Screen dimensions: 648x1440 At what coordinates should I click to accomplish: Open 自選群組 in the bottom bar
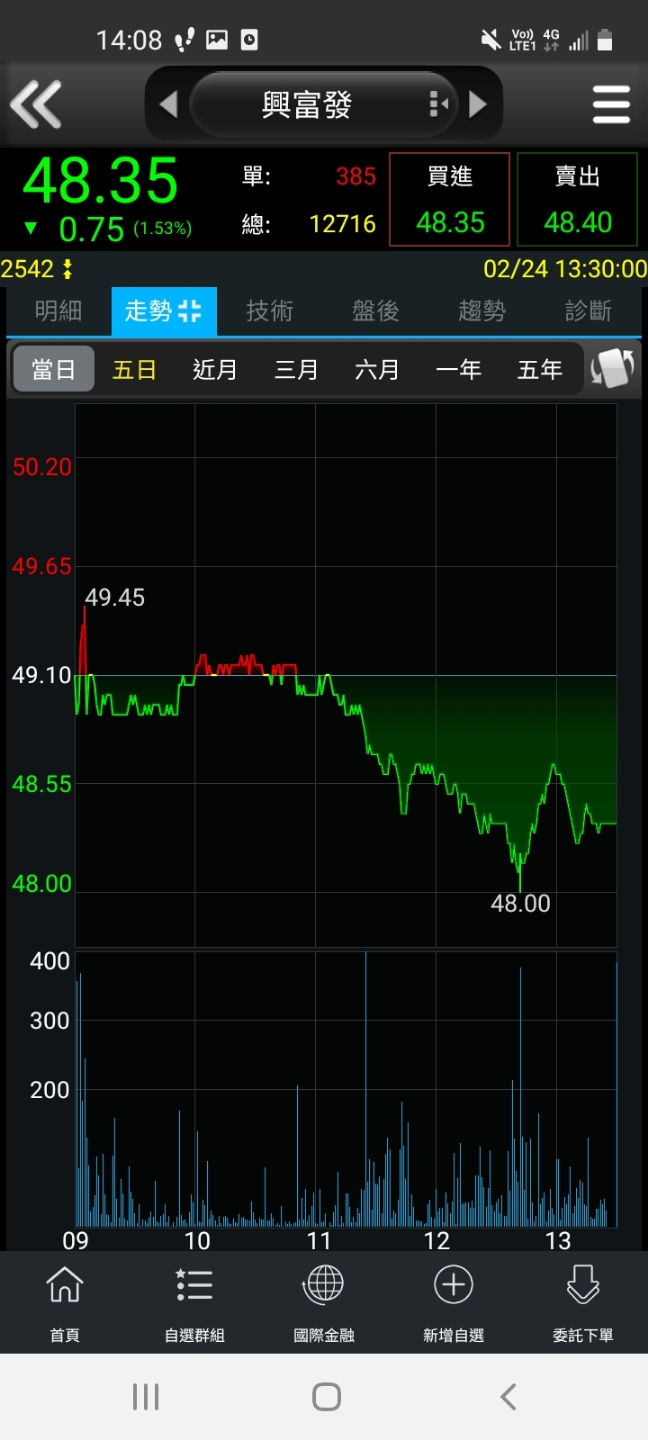[x=194, y=1304]
